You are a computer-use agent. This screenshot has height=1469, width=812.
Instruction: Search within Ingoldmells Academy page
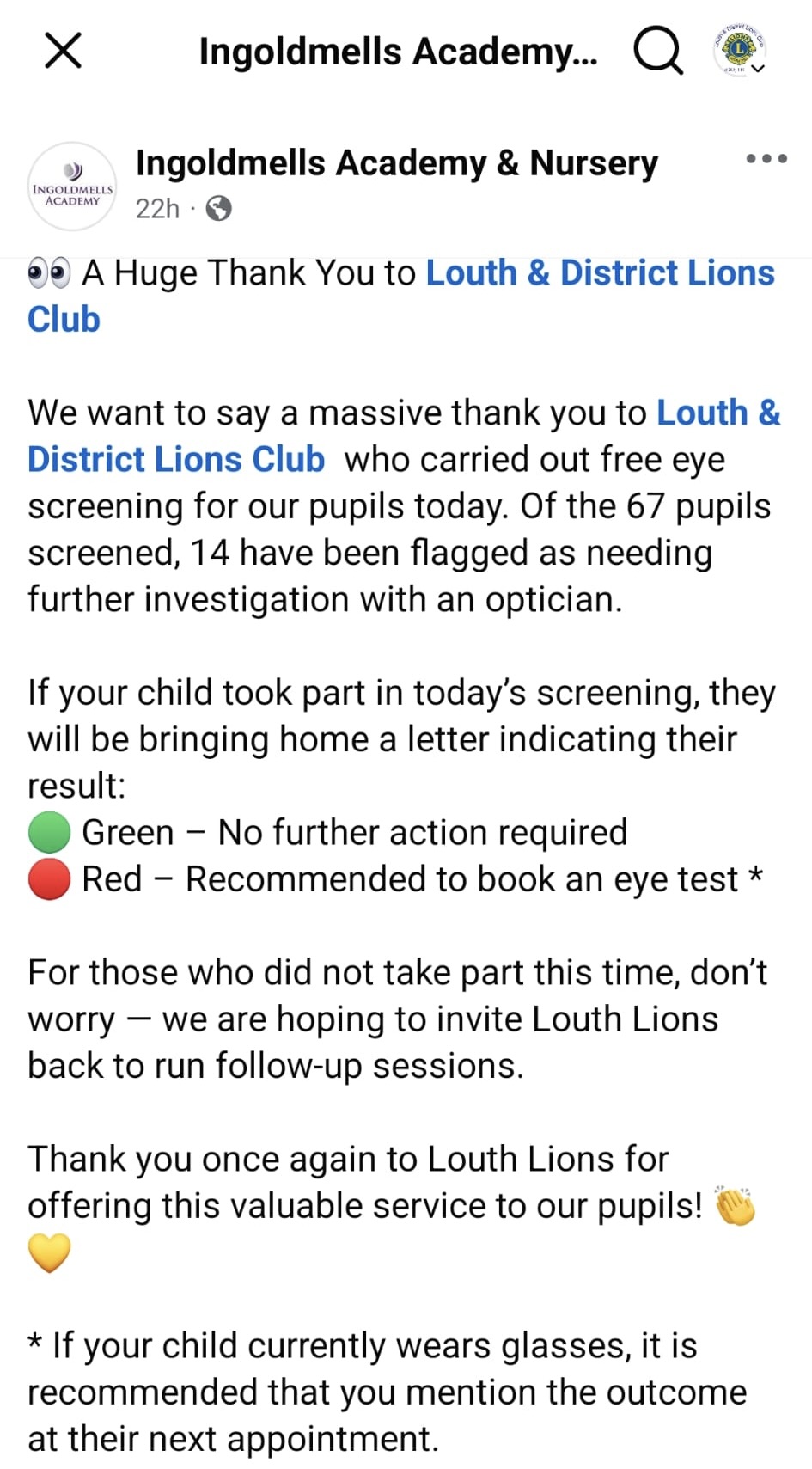[657, 51]
